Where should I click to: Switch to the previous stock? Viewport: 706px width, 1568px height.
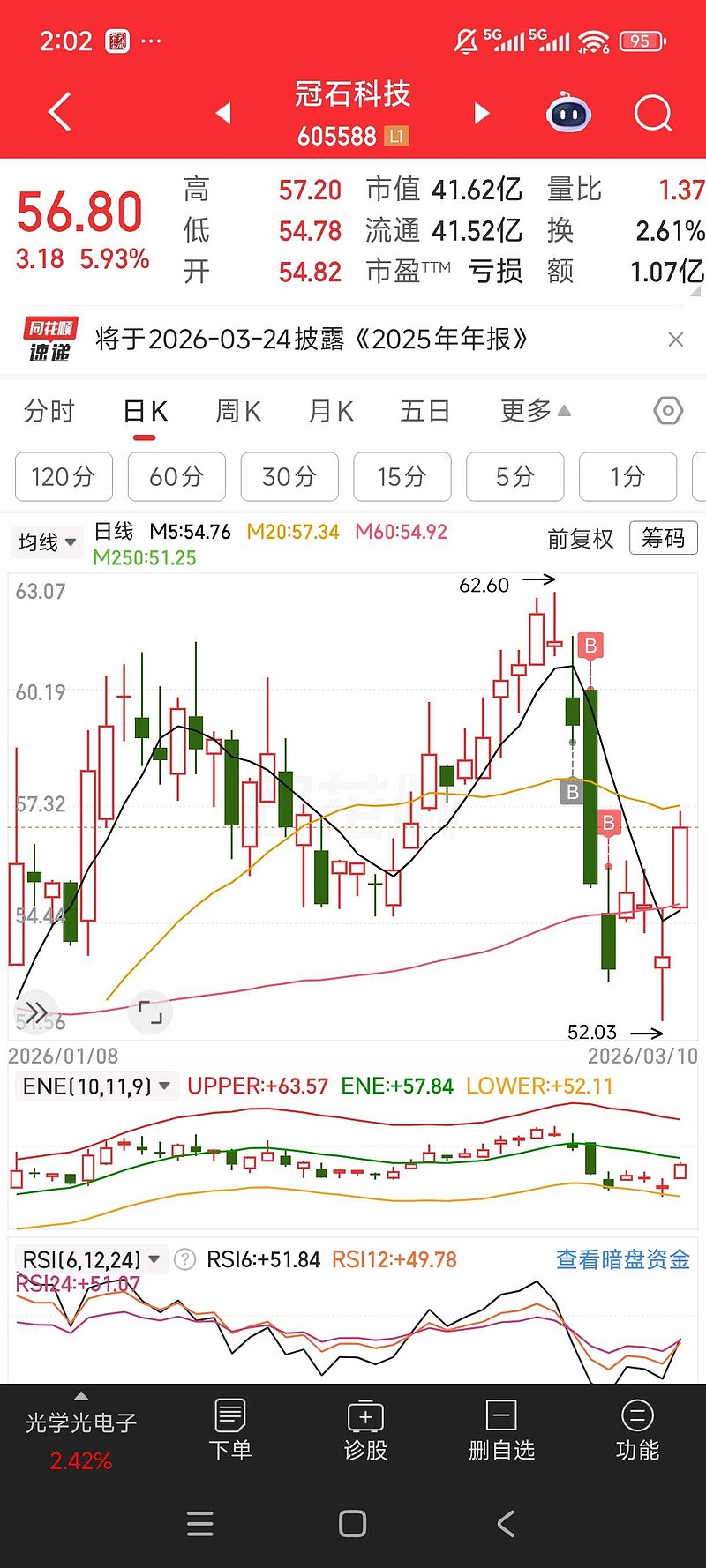coord(223,113)
